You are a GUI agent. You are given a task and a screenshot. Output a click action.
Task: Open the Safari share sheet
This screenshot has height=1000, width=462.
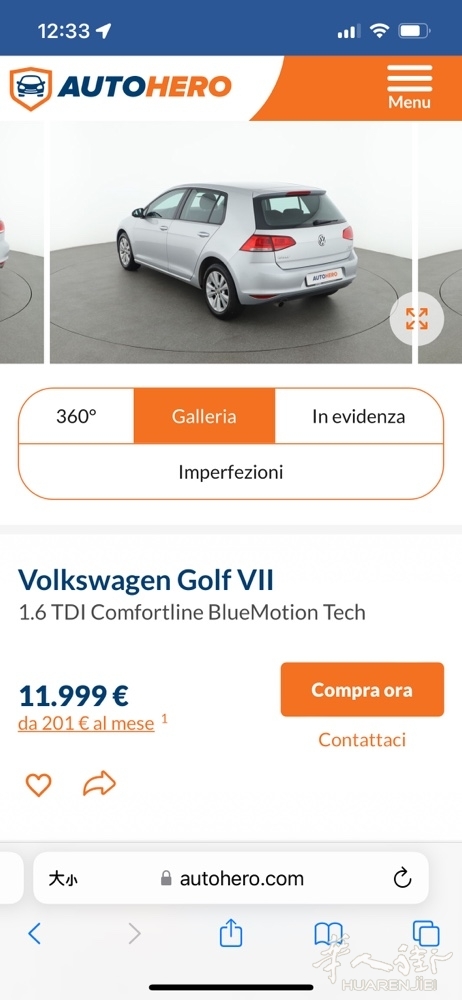click(231, 932)
